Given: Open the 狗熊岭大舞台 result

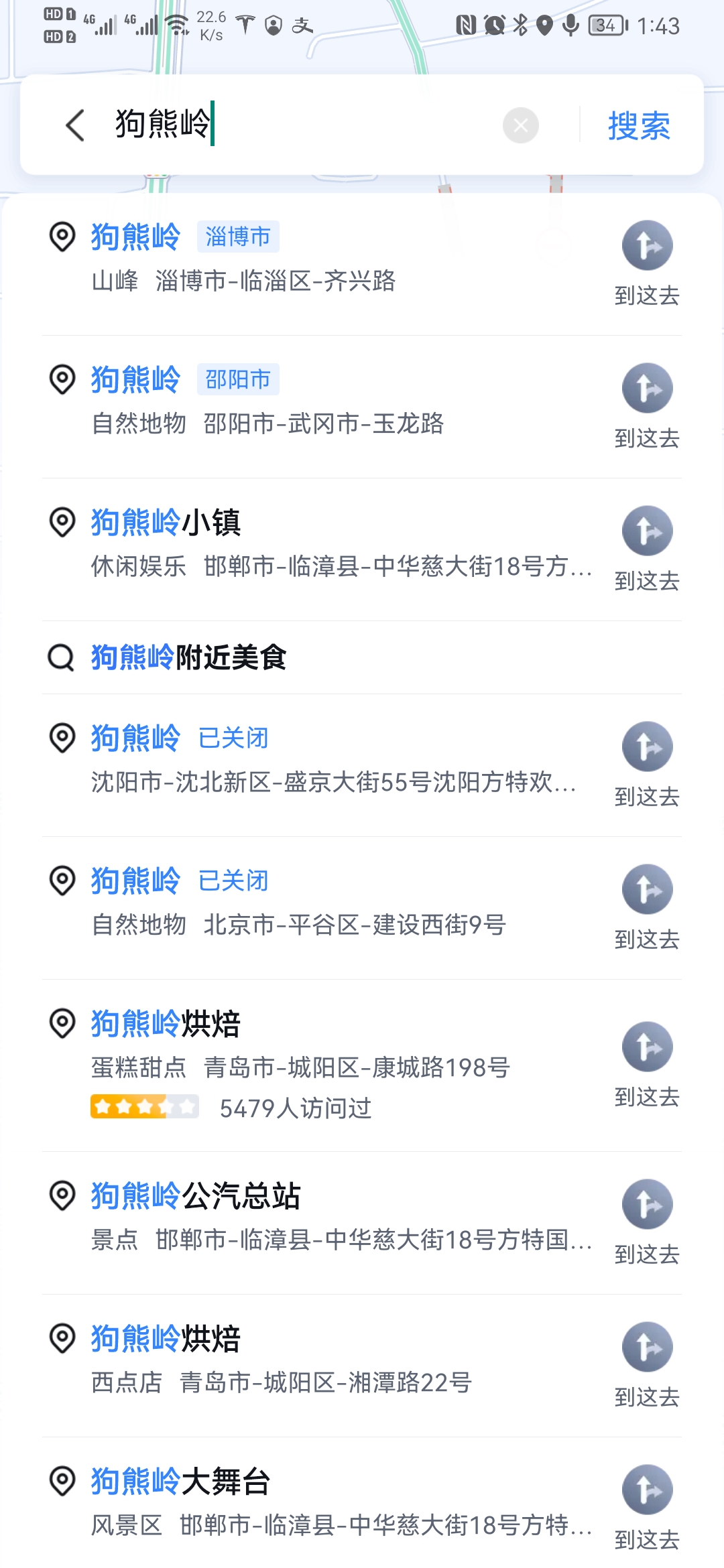Looking at the screenshot, I should [x=302, y=1502].
